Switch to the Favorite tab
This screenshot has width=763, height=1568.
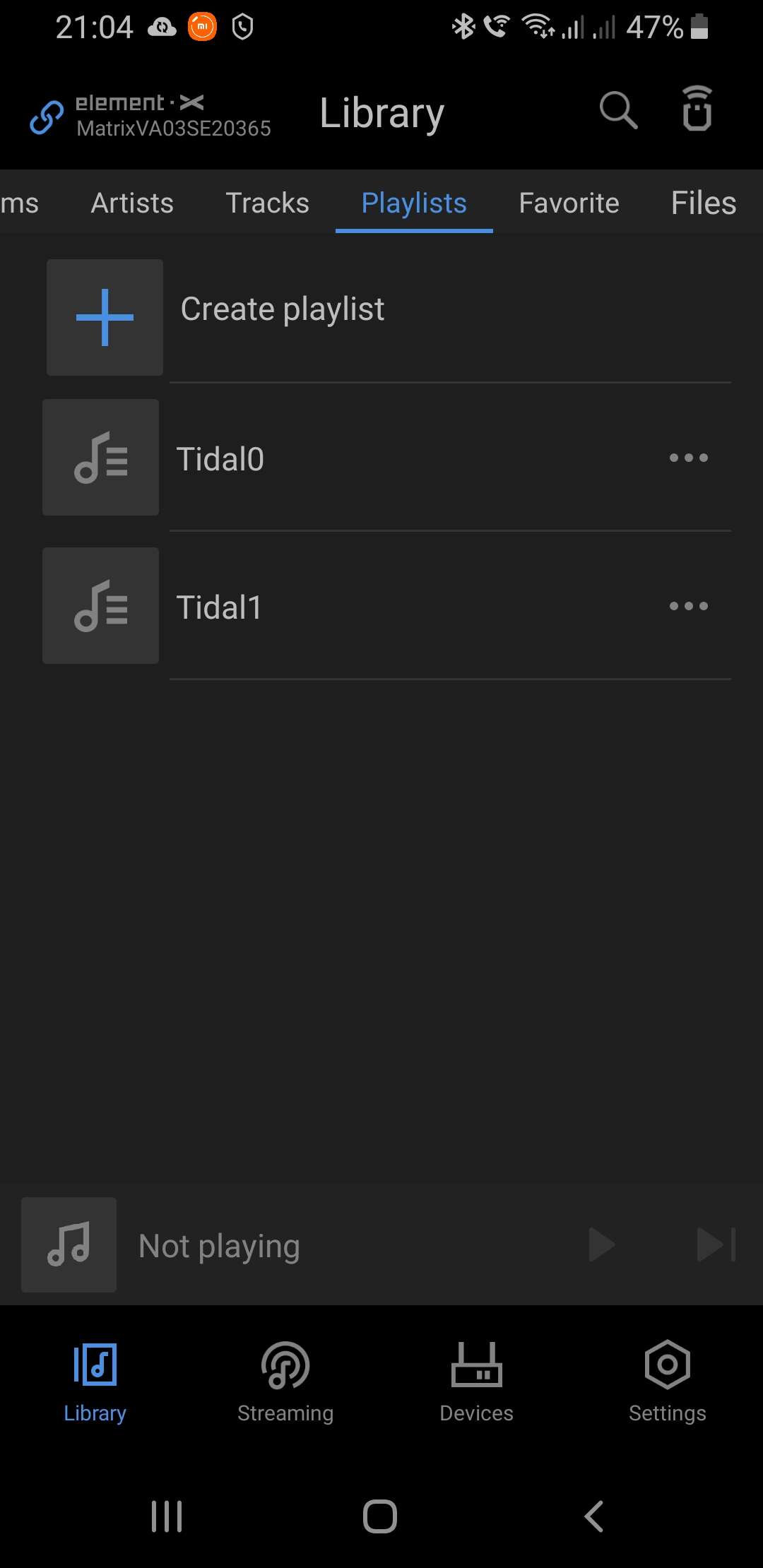[569, 203]
